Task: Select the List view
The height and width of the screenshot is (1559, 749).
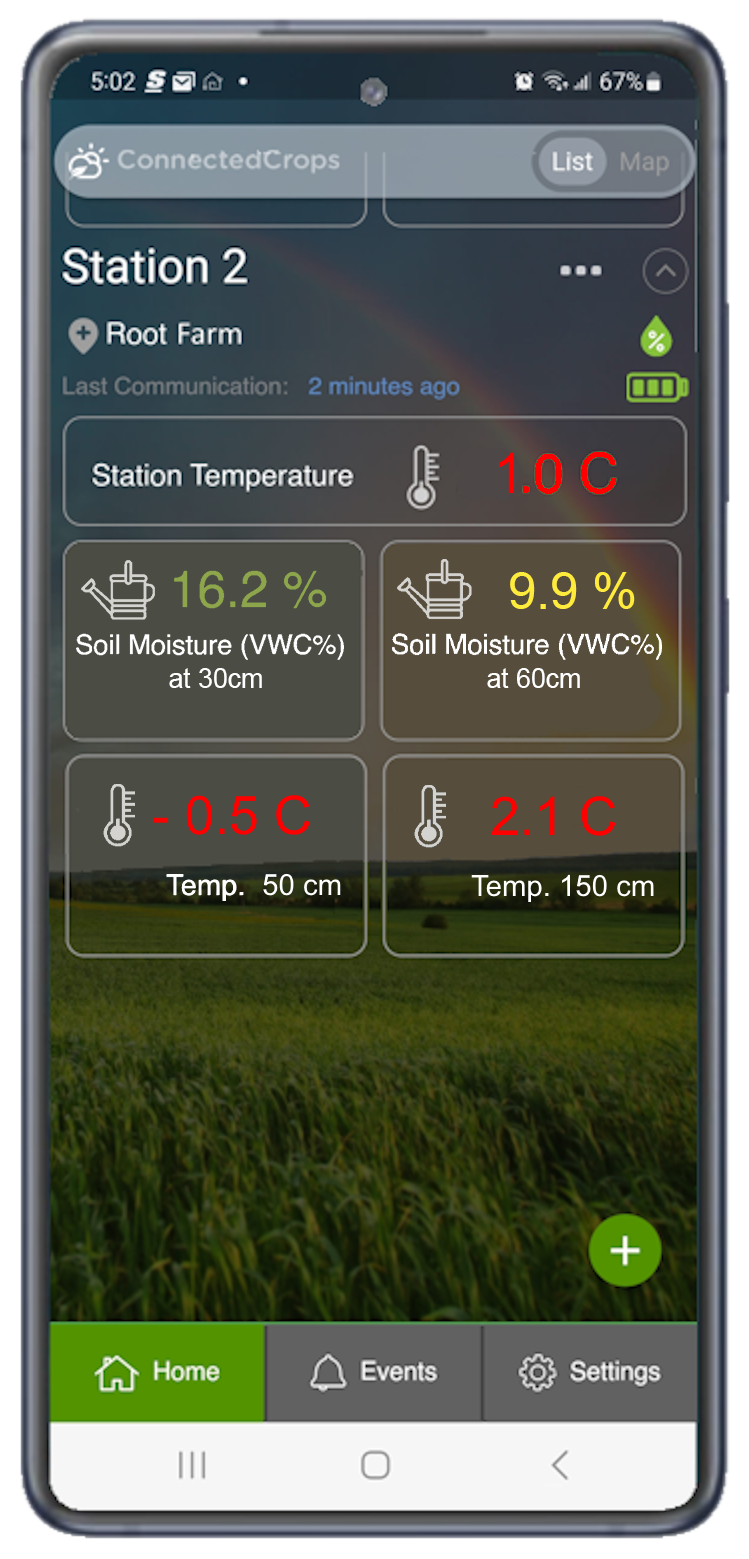Action: tap(572, 162)
